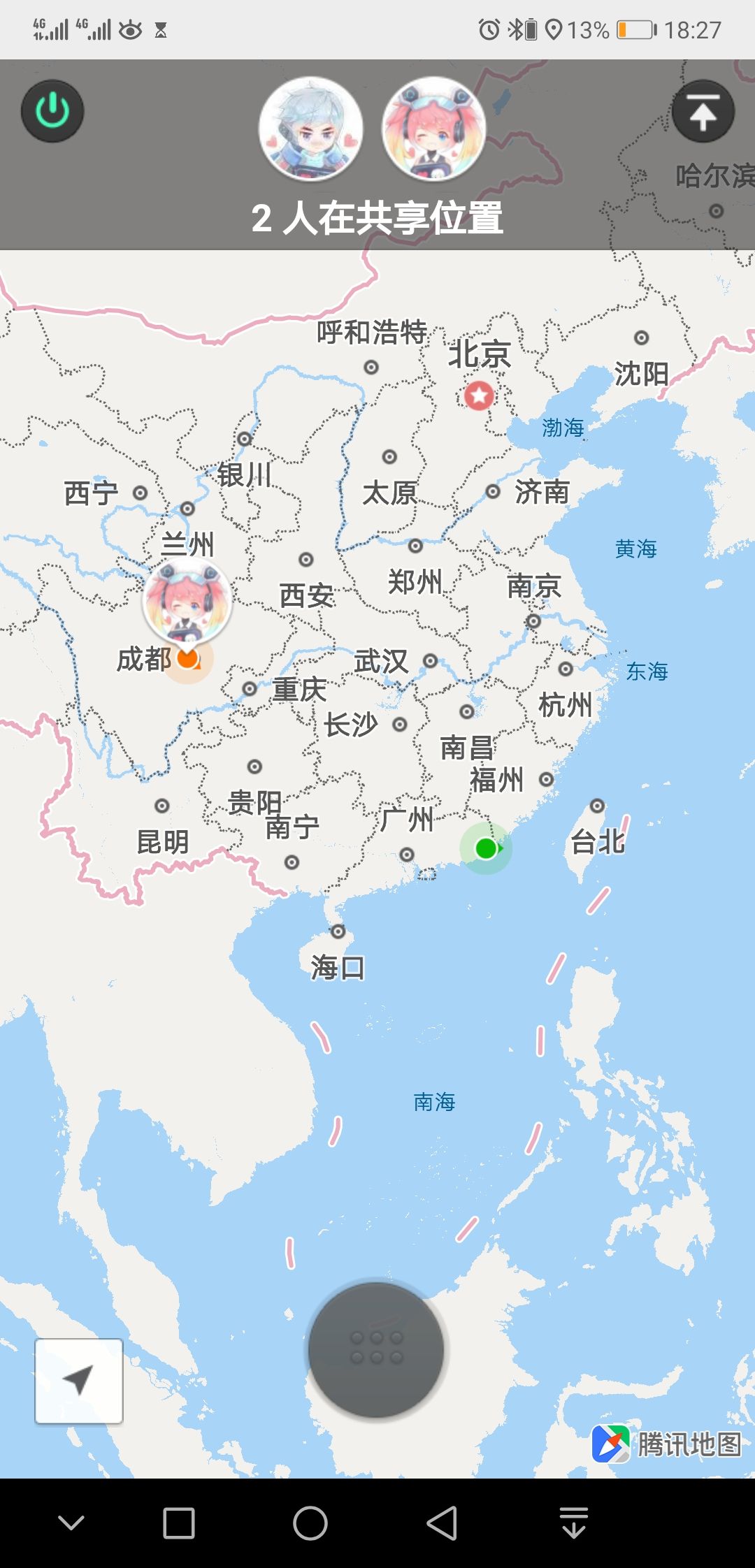Stop sharing location with the power button

coord(52,112)
